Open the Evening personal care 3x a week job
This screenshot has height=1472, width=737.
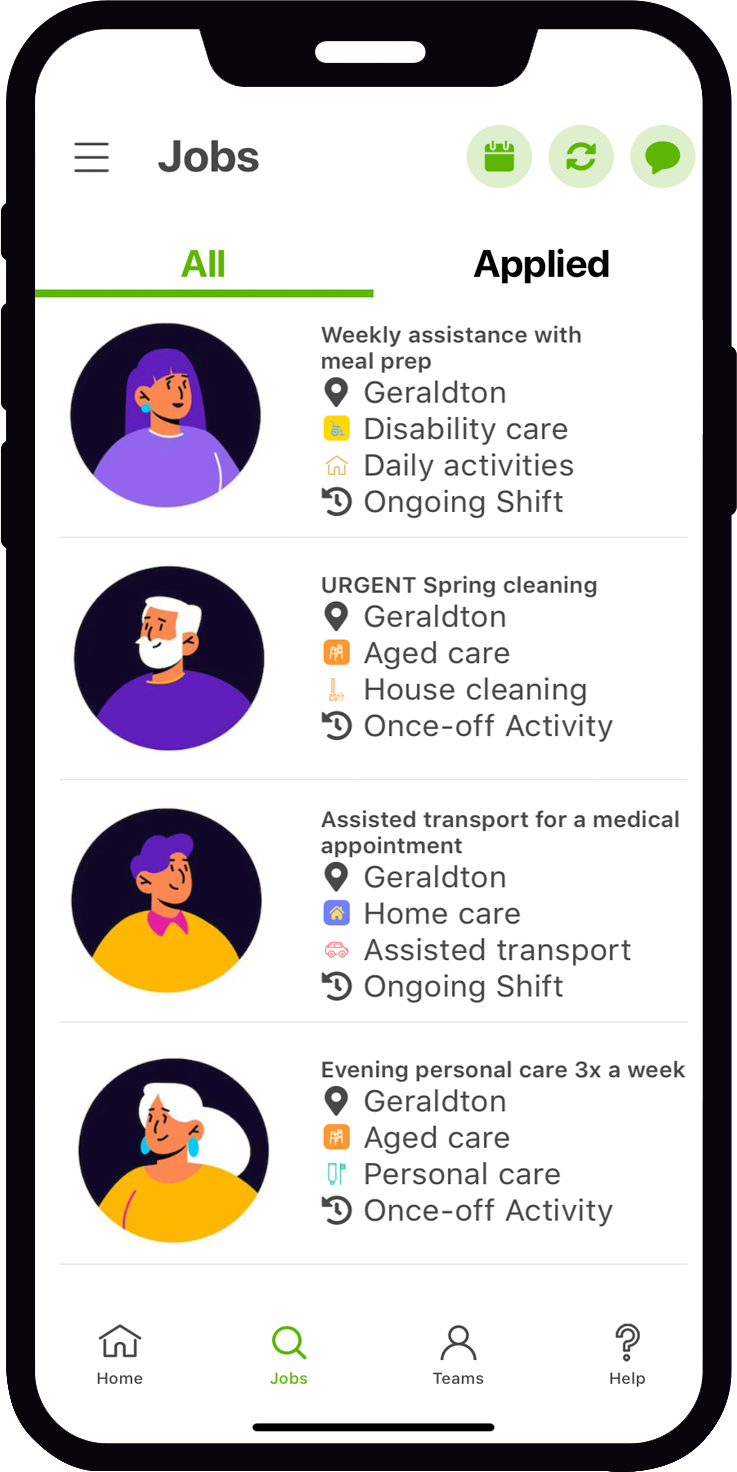click(503, 1069)
